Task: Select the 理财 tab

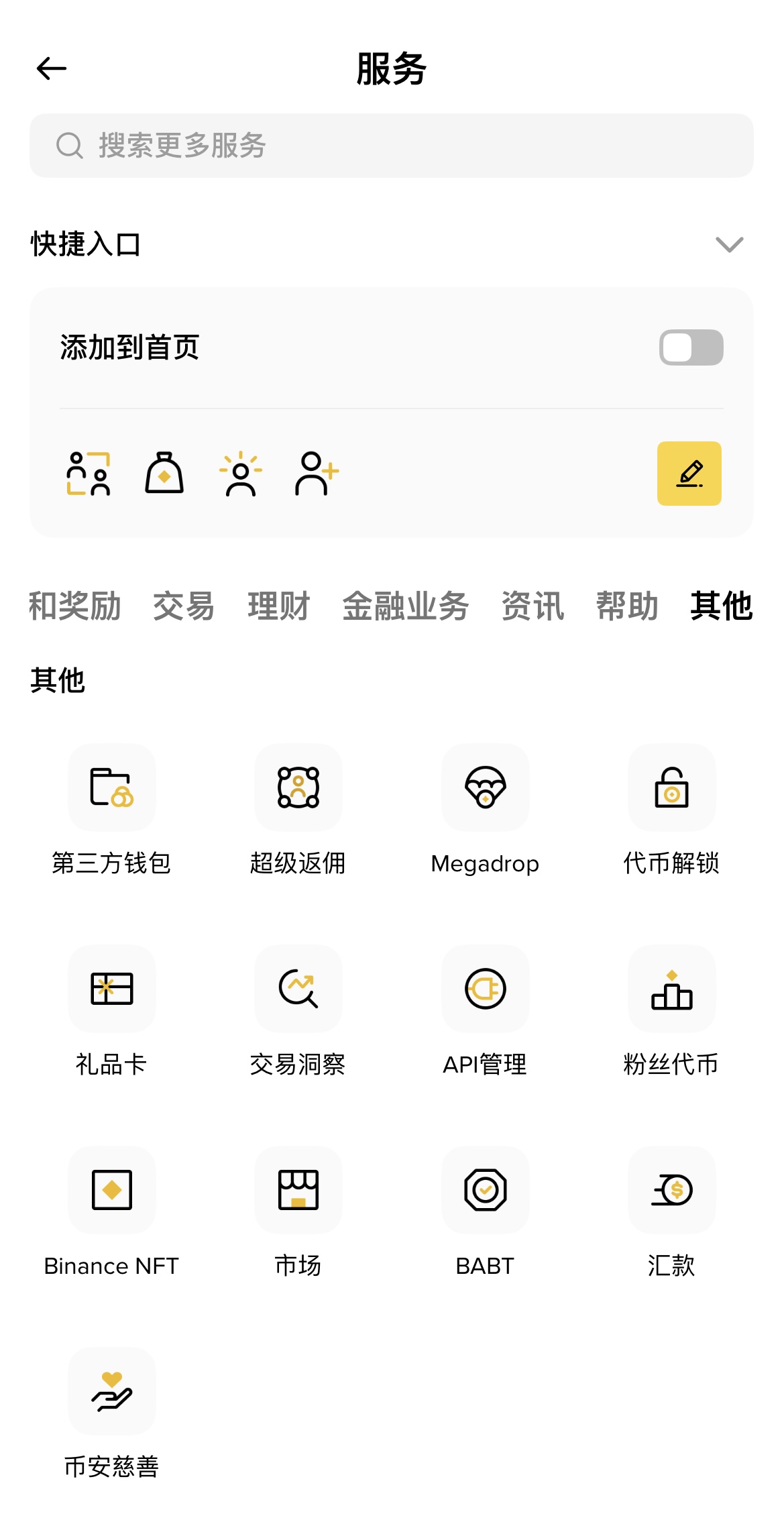Action: pyautogui.click(x=278, y=606)
